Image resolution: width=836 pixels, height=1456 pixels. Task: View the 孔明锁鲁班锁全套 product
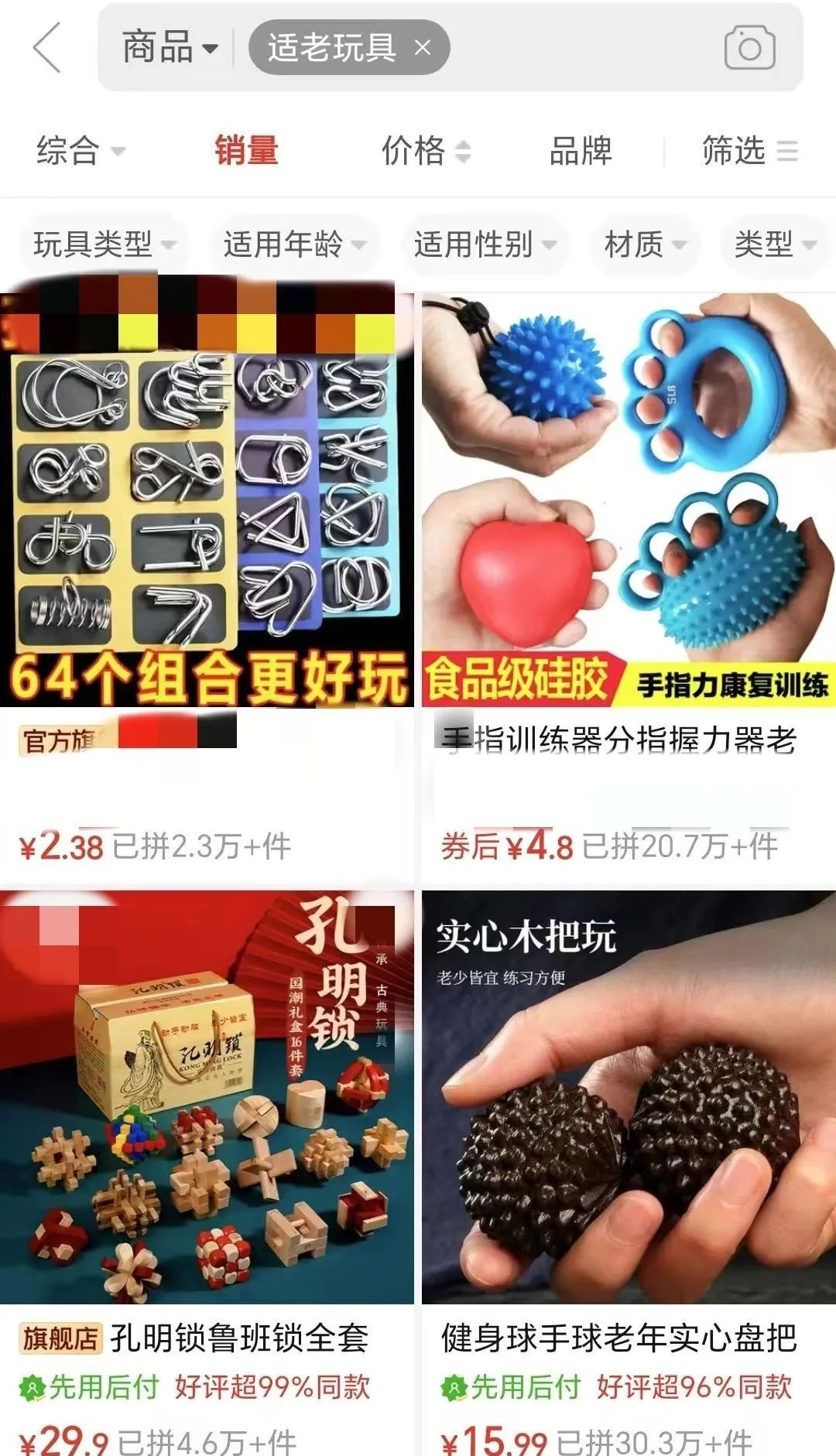tap(206, 1122)
